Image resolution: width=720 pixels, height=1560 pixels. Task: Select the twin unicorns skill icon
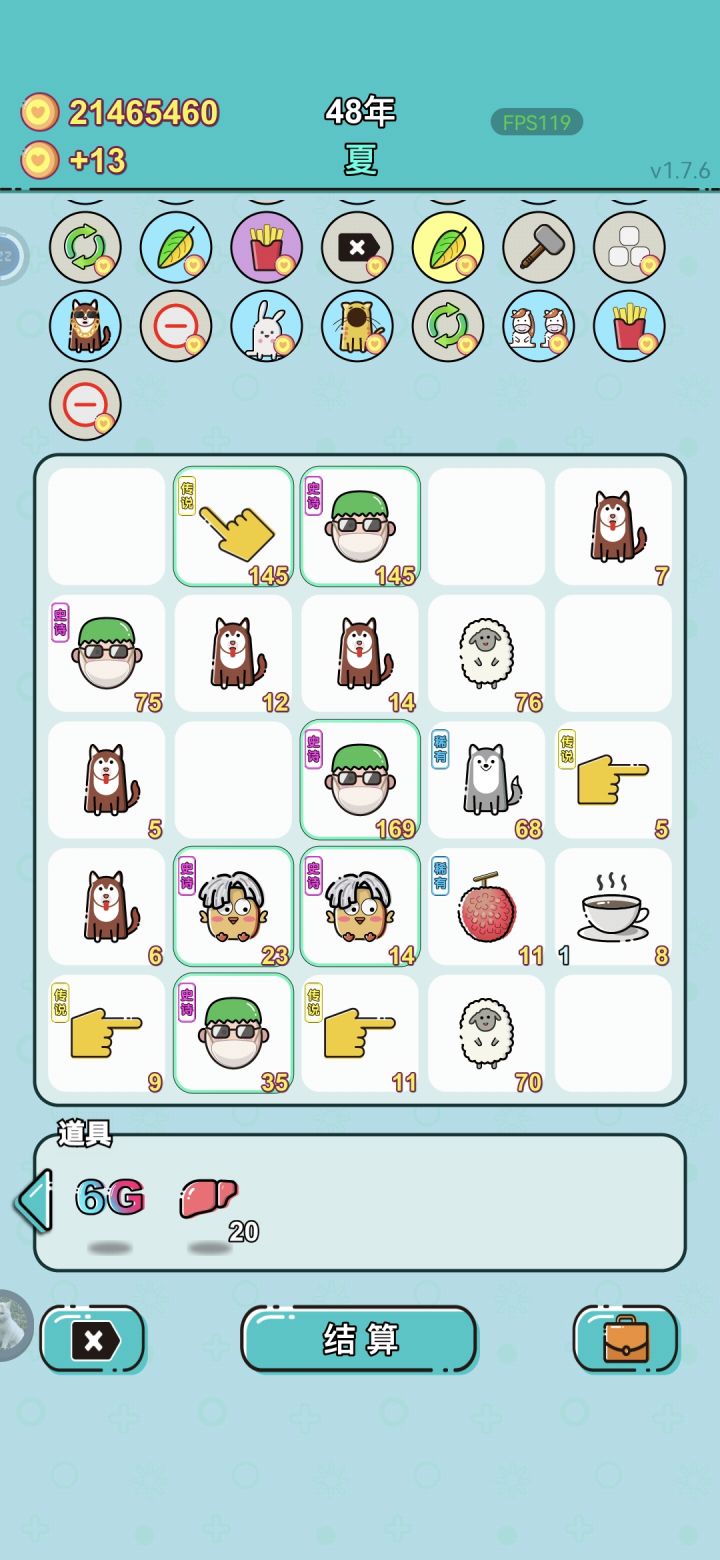[536, 326]
